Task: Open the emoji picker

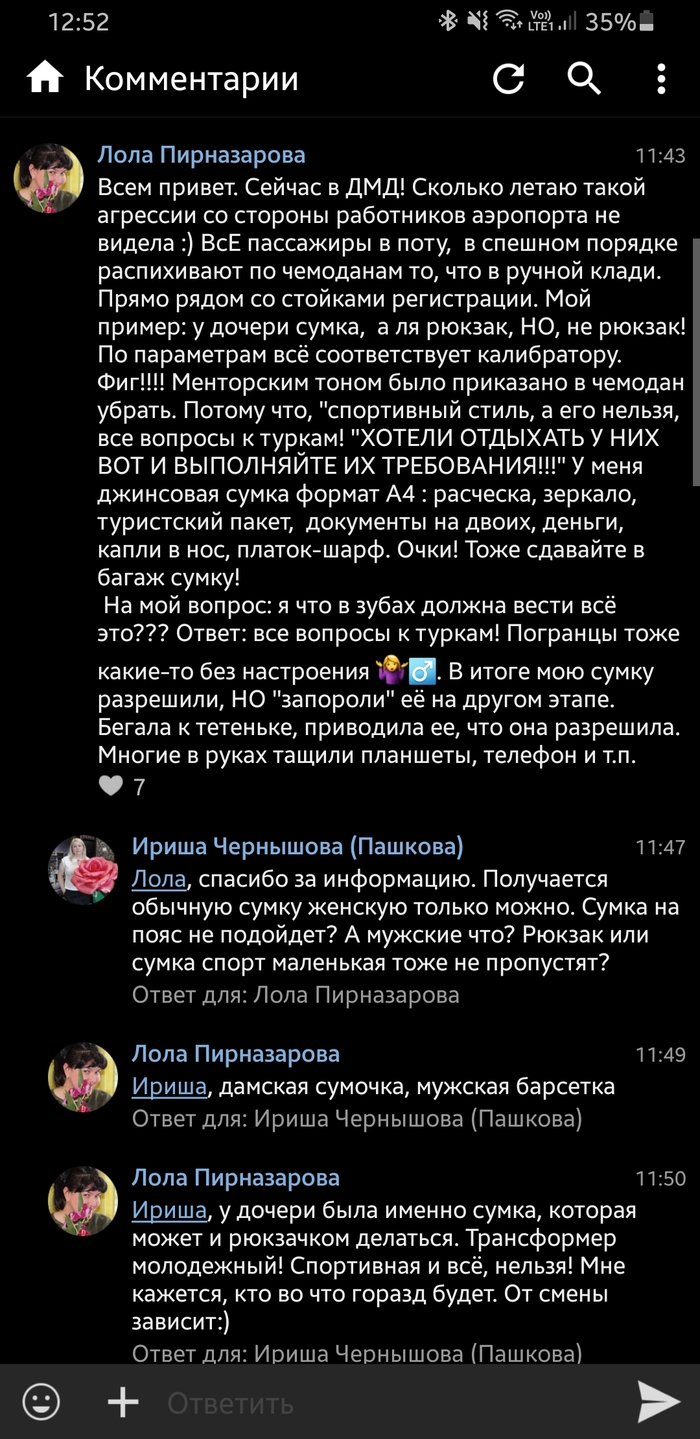Action: coord(41,1402)
